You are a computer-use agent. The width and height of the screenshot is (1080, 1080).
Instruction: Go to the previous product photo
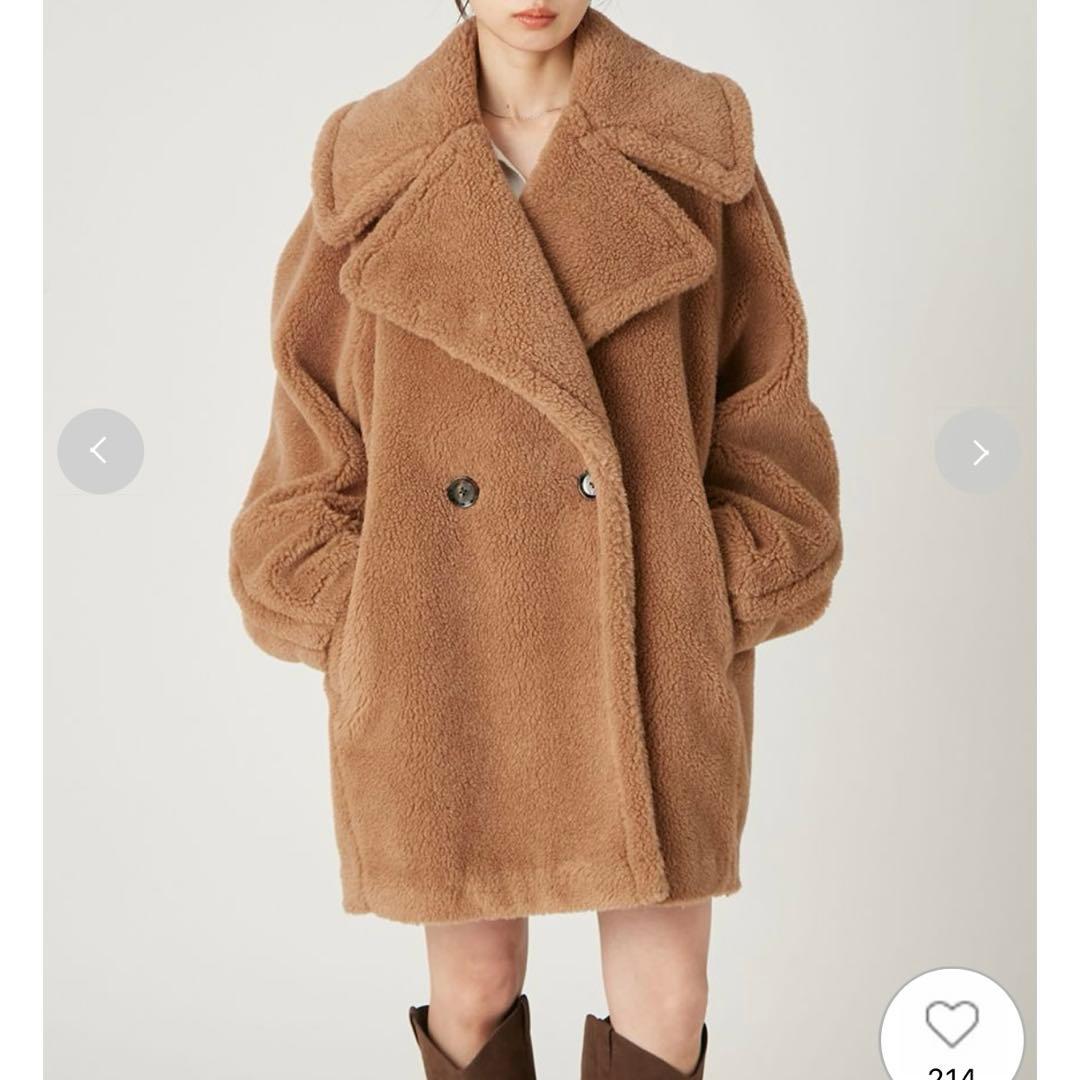100,451
